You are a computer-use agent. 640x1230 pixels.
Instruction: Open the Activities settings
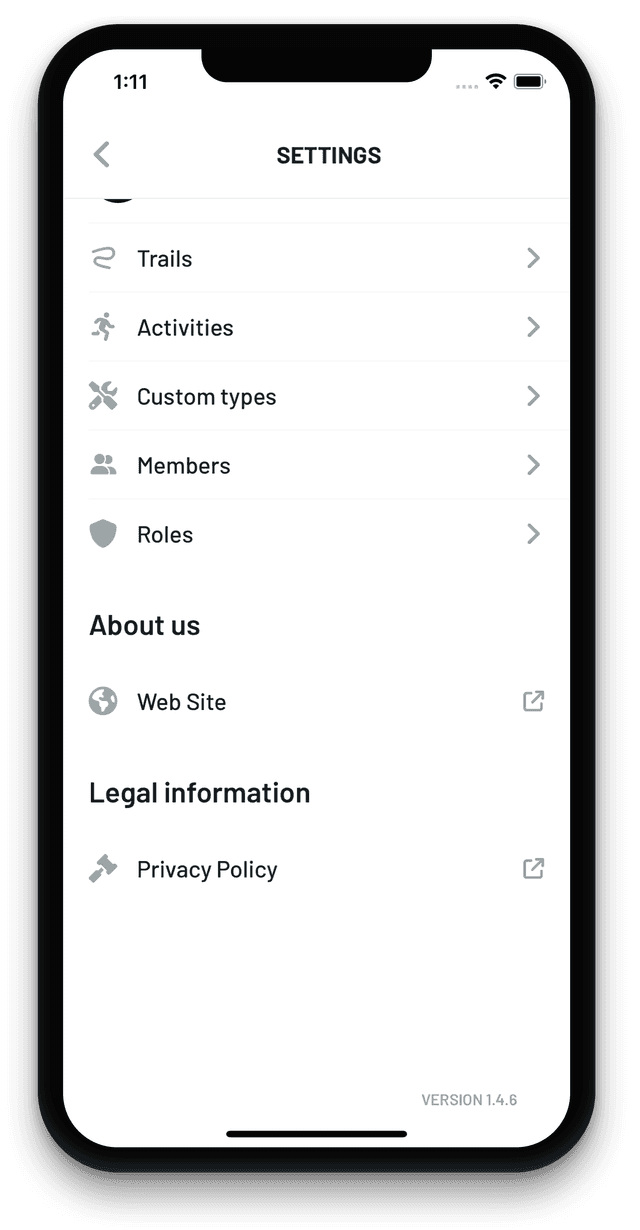pyautogui.click(x=317, y=327)
